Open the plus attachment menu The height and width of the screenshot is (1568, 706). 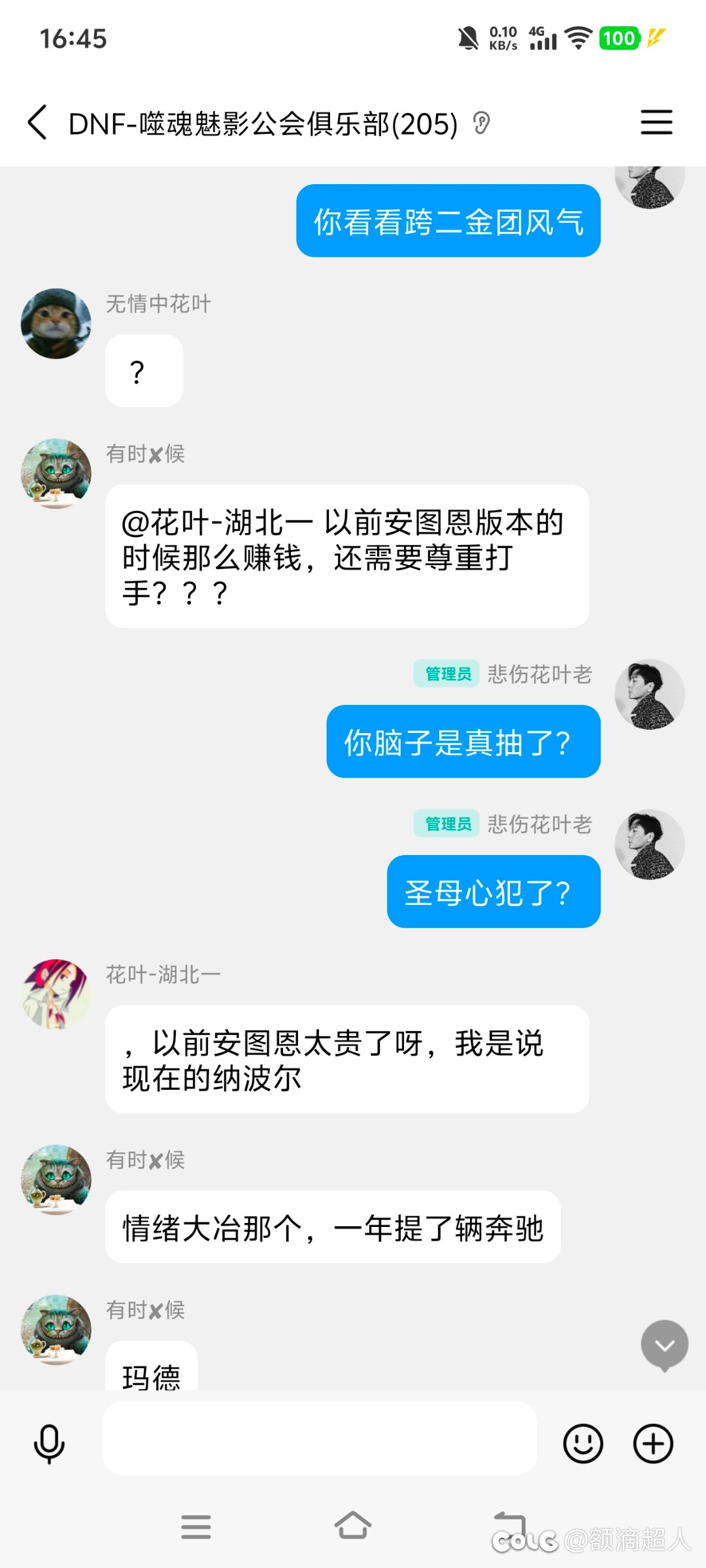click(653, 1444)
